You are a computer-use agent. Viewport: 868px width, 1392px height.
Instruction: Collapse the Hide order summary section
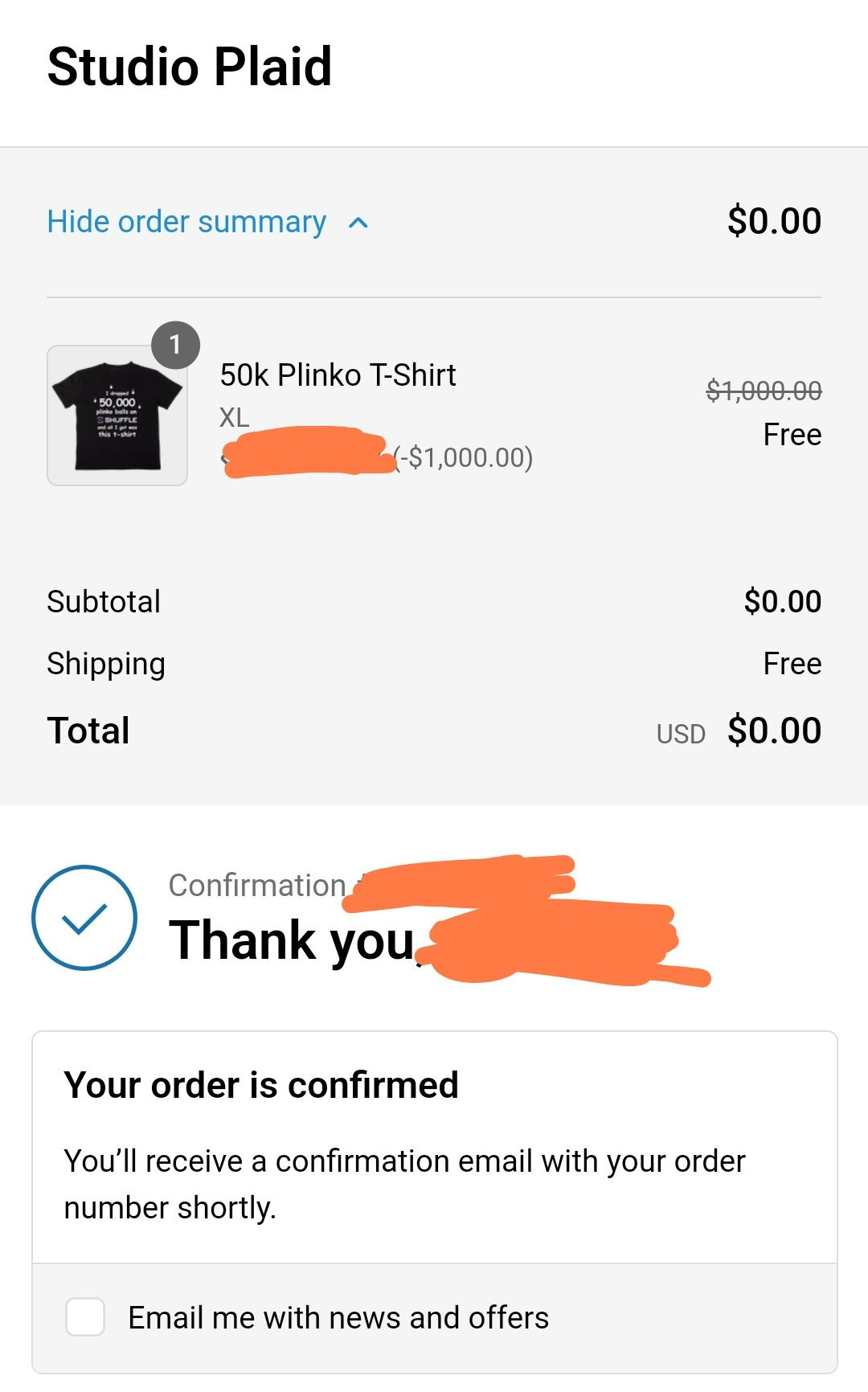click(207, 222)
